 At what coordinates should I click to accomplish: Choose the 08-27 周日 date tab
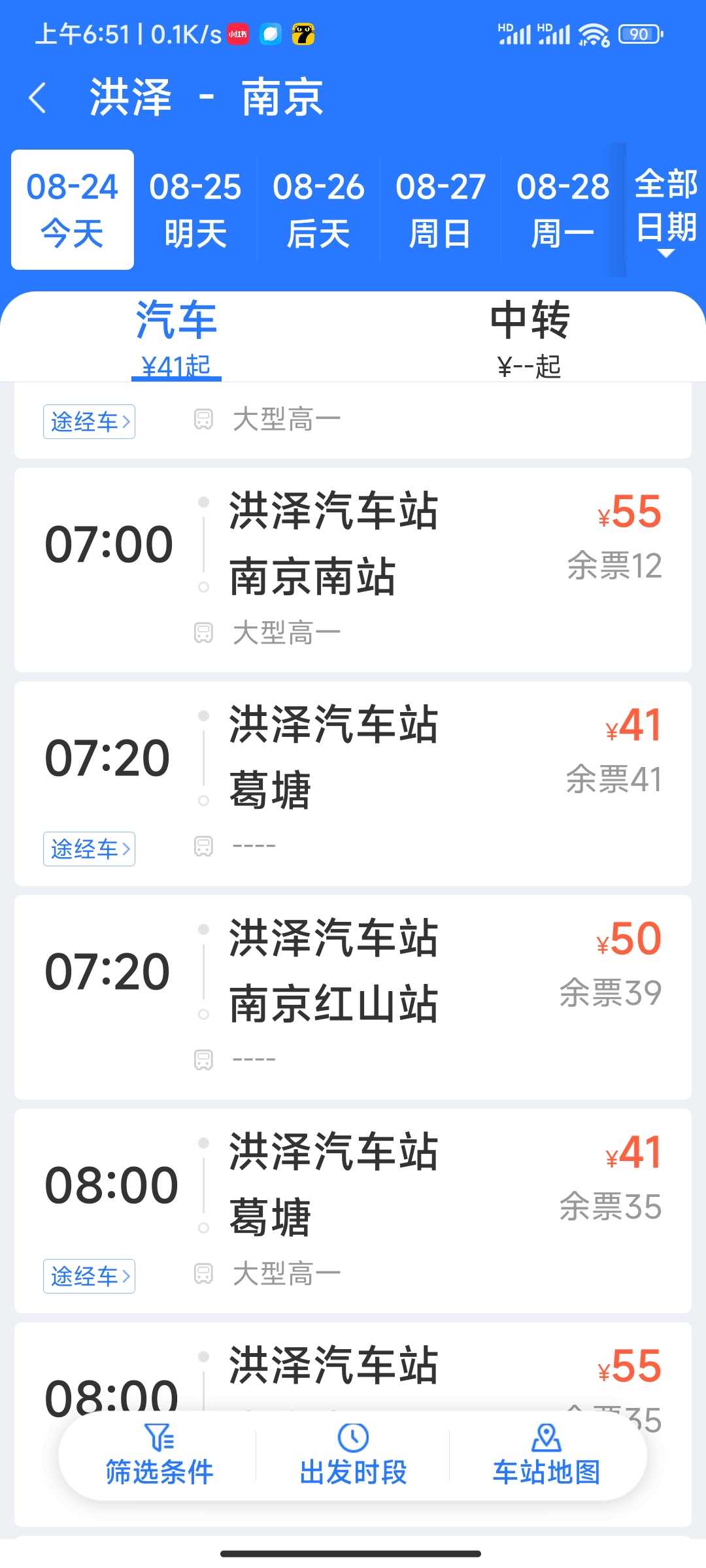click(440, 210)
